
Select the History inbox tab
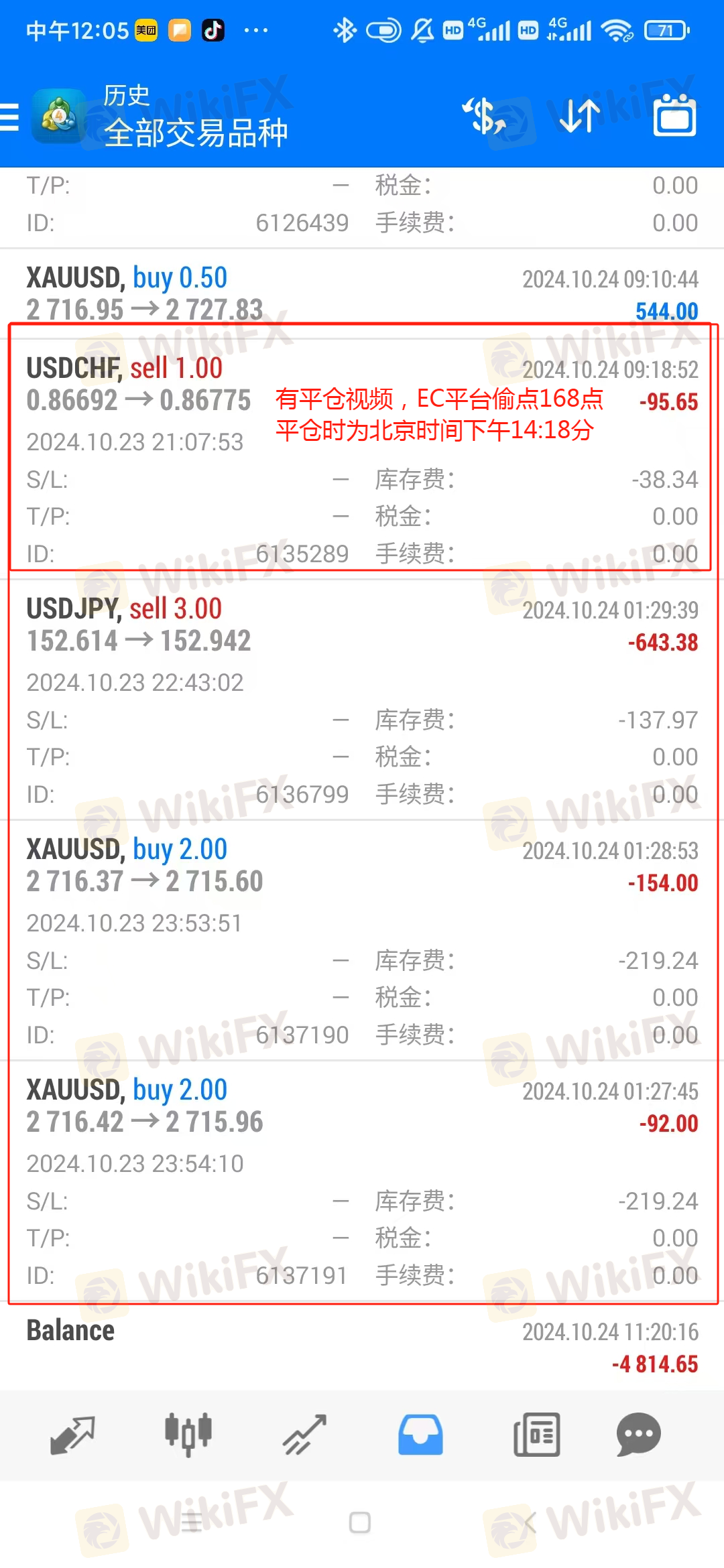click(x=420, y=1435)
